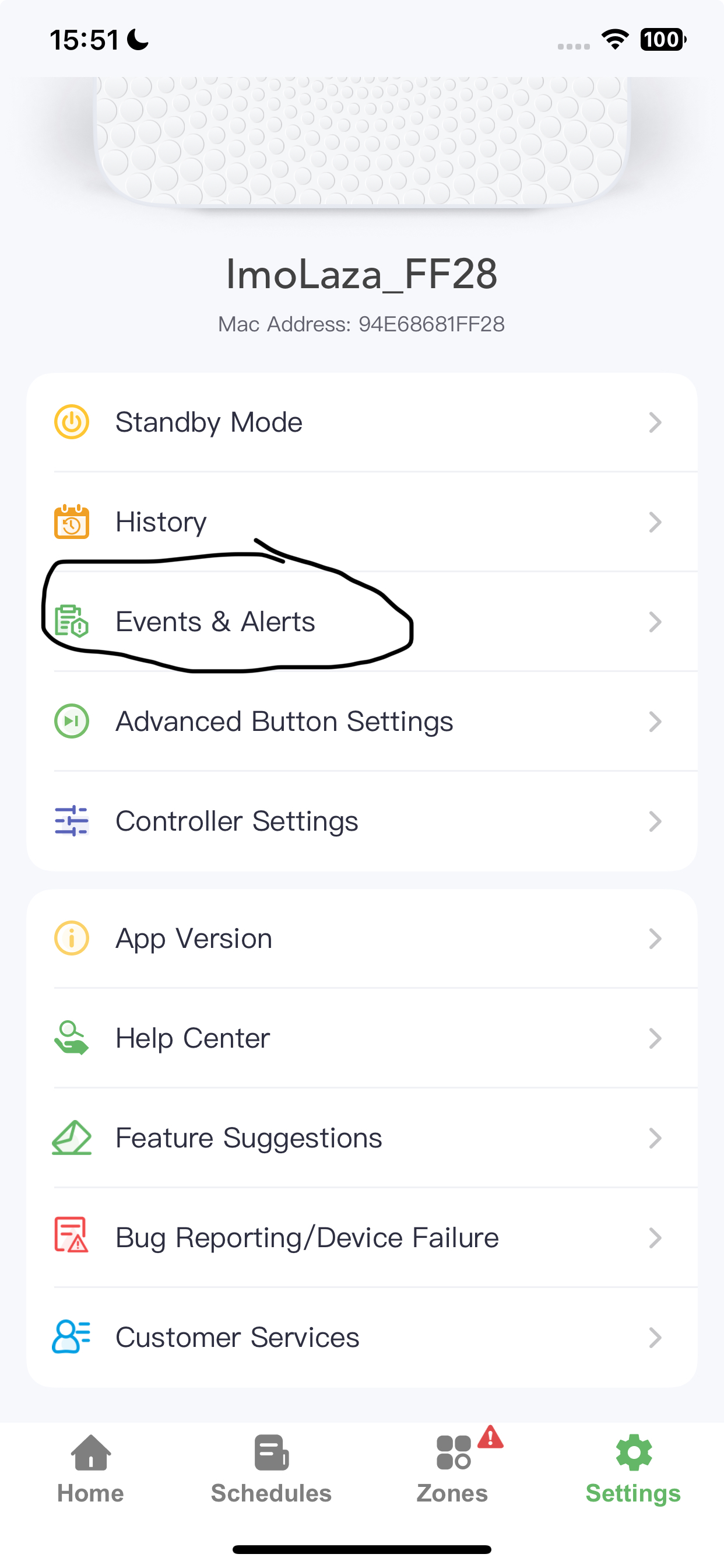Go to Advanced Button Settings

[362, 722]
